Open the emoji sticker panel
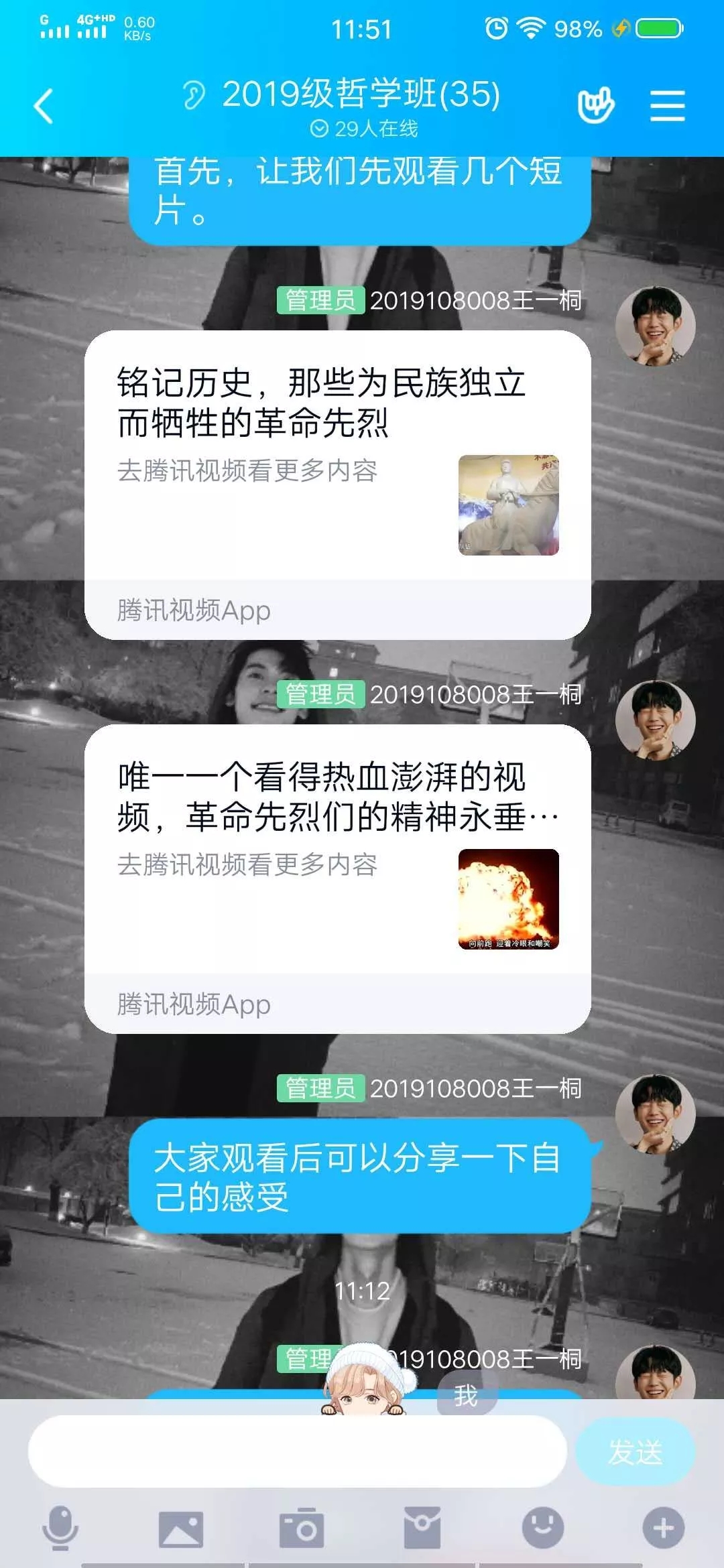Screen dimensions: 724x1568 point(542,1528)
